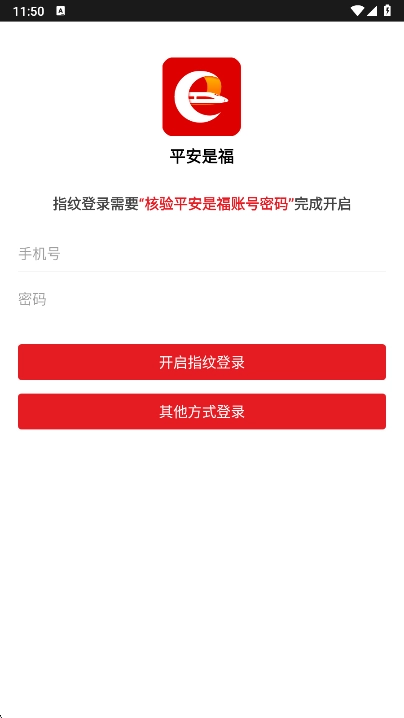The height and width of the screenshot is (718, 404).
Task: Focus the 密码 password field
Action: pyautogui.click(x=202, y=299)
